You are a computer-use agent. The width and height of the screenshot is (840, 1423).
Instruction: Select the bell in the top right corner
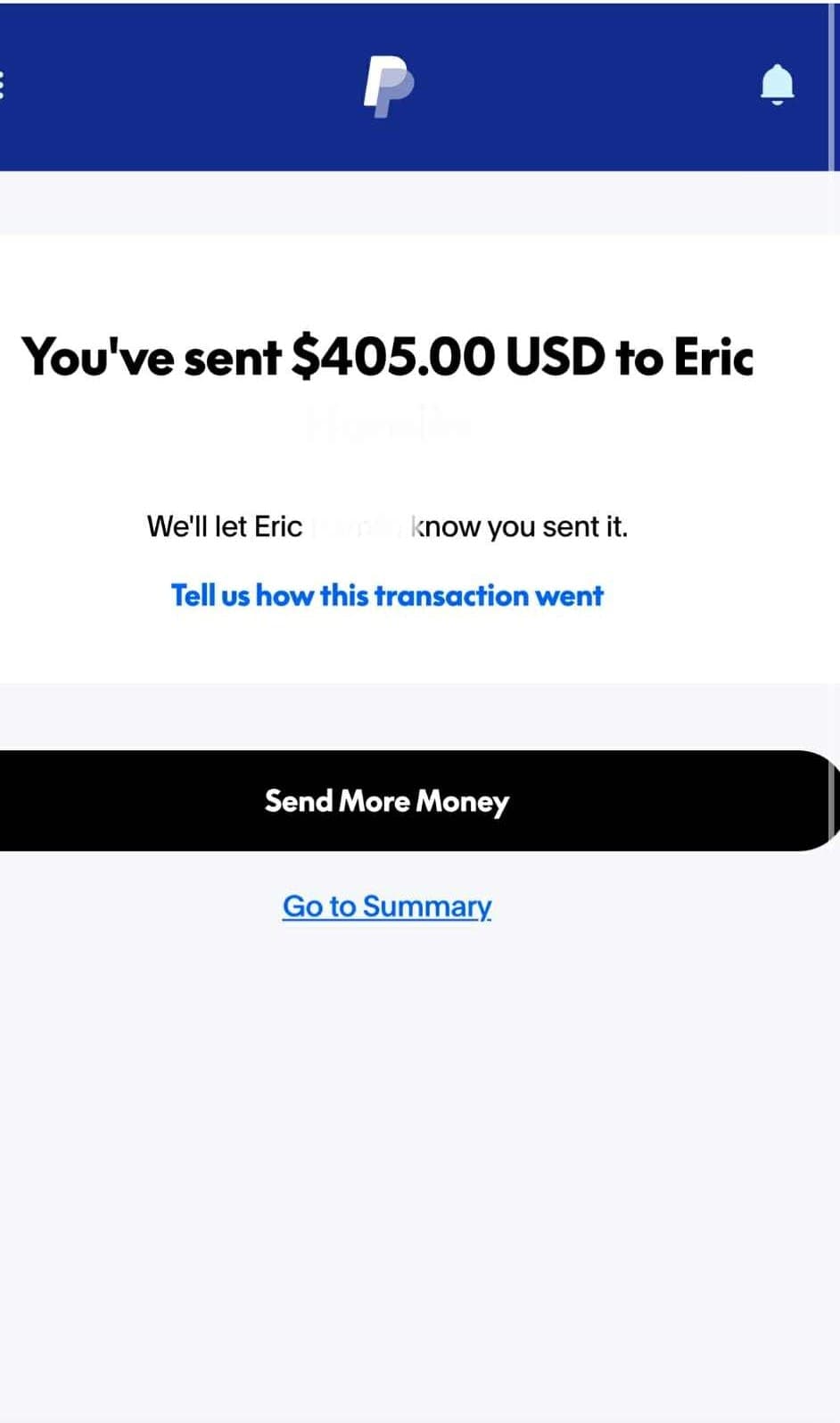pyautogui.click(x=776, y=83)
